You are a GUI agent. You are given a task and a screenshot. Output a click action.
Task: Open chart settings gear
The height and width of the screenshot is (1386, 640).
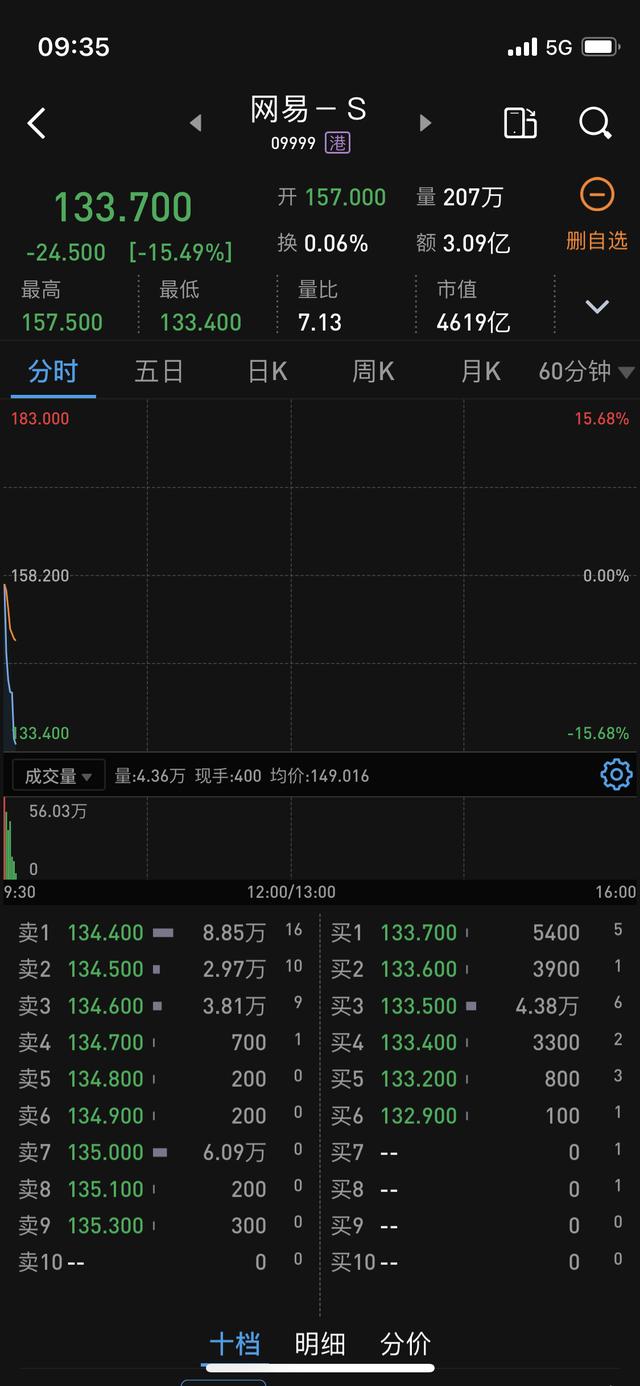[616, 775]
